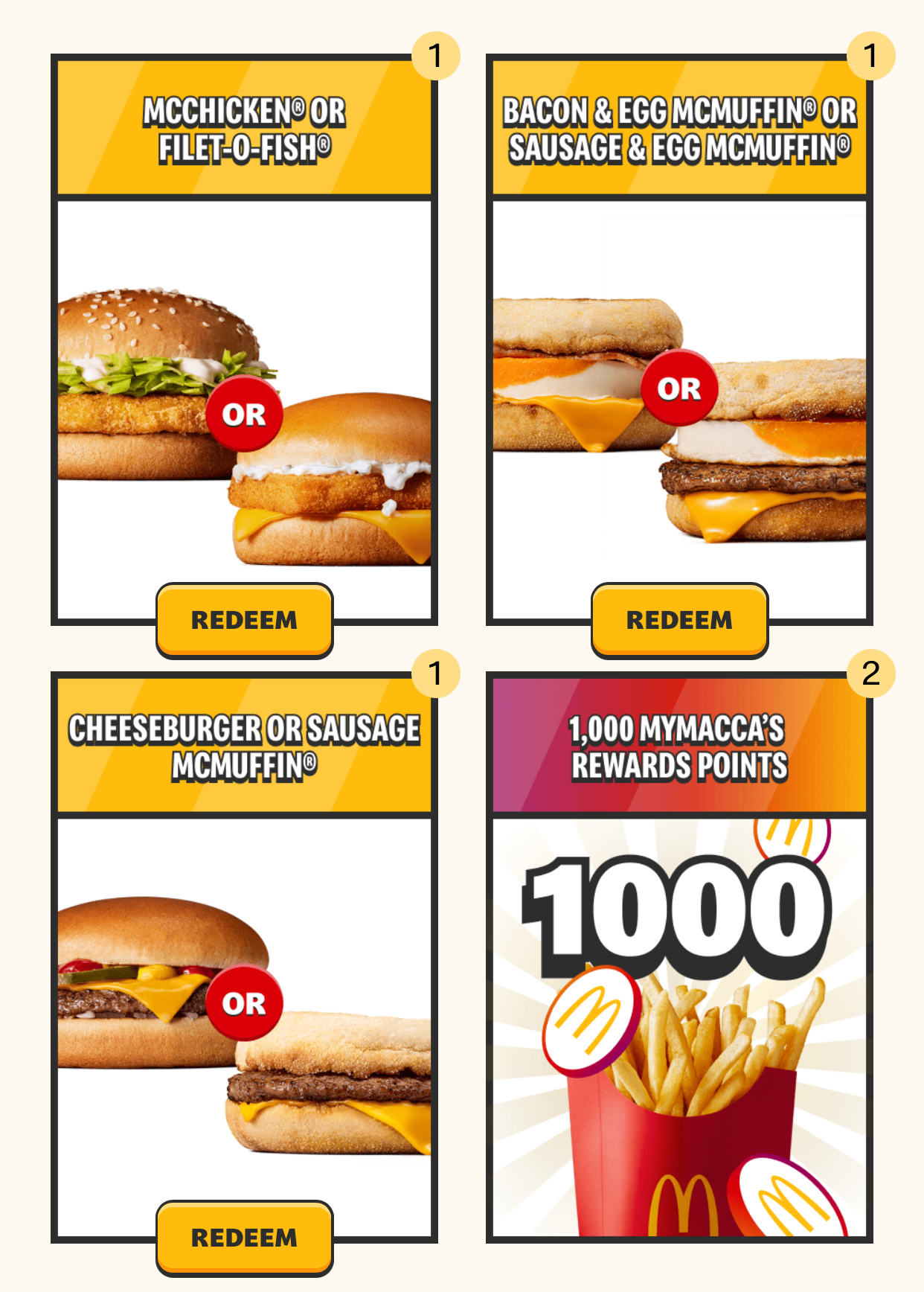Image resolution: width=924 pixels, height=1292 pixels.
Task: Redeem the Cheeseburger or Sausage McMuffin reward
Action: click(244, 1237)
